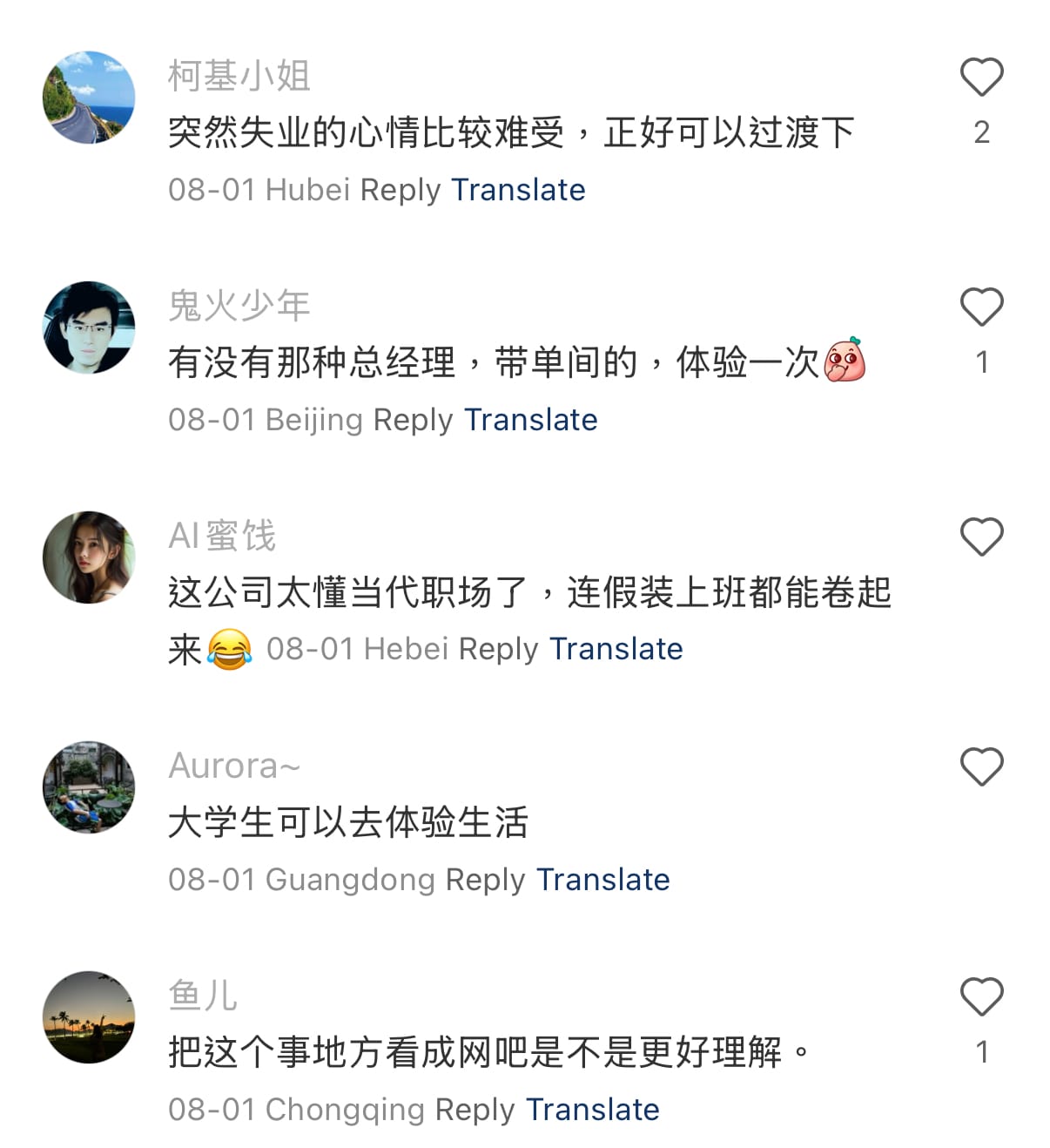Screen dimensions: 1050x1148
Task: Like the comment by AI蜜饯
Action: pyautogui.click(x=981, y=537)
